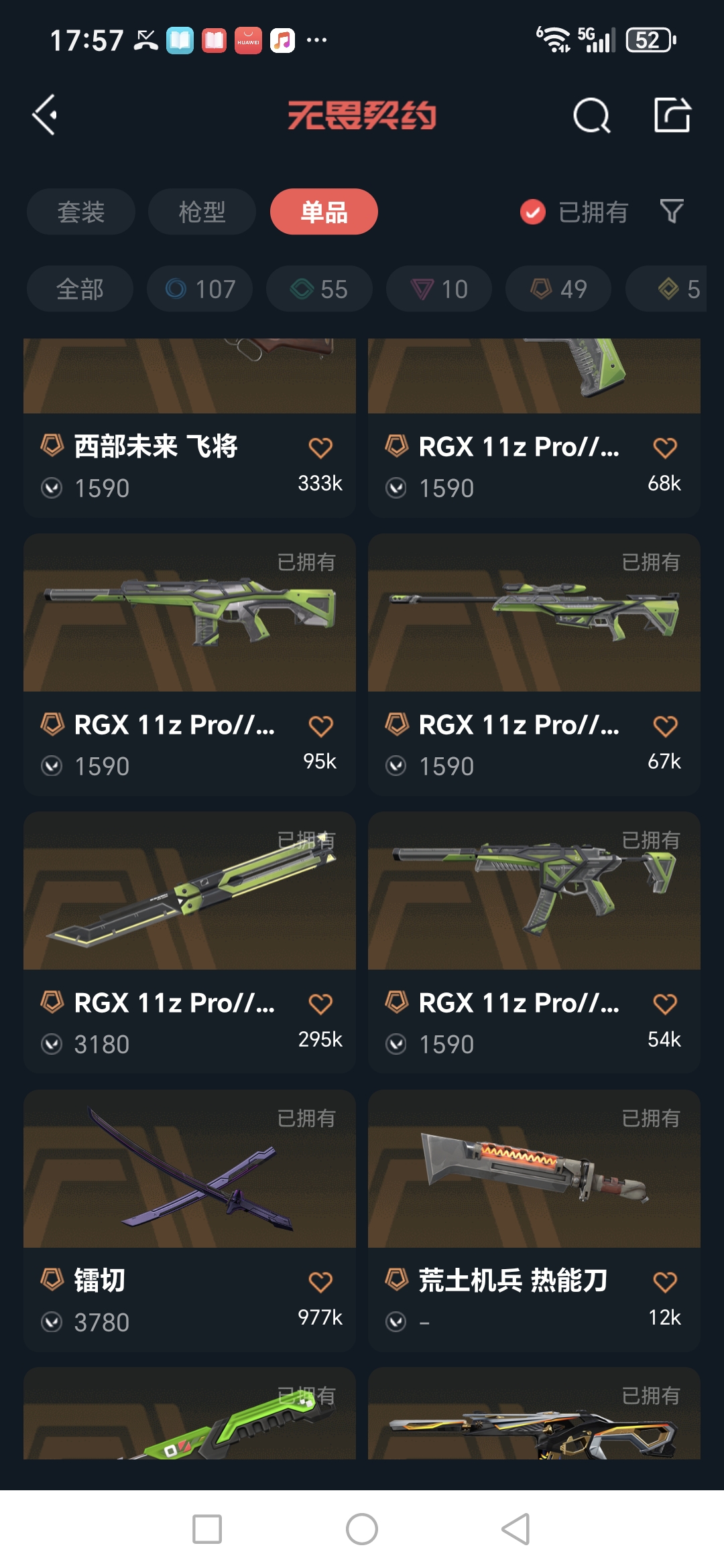Tap the share icon in the header
This screenshot has width=724, height=1568.
672,115
